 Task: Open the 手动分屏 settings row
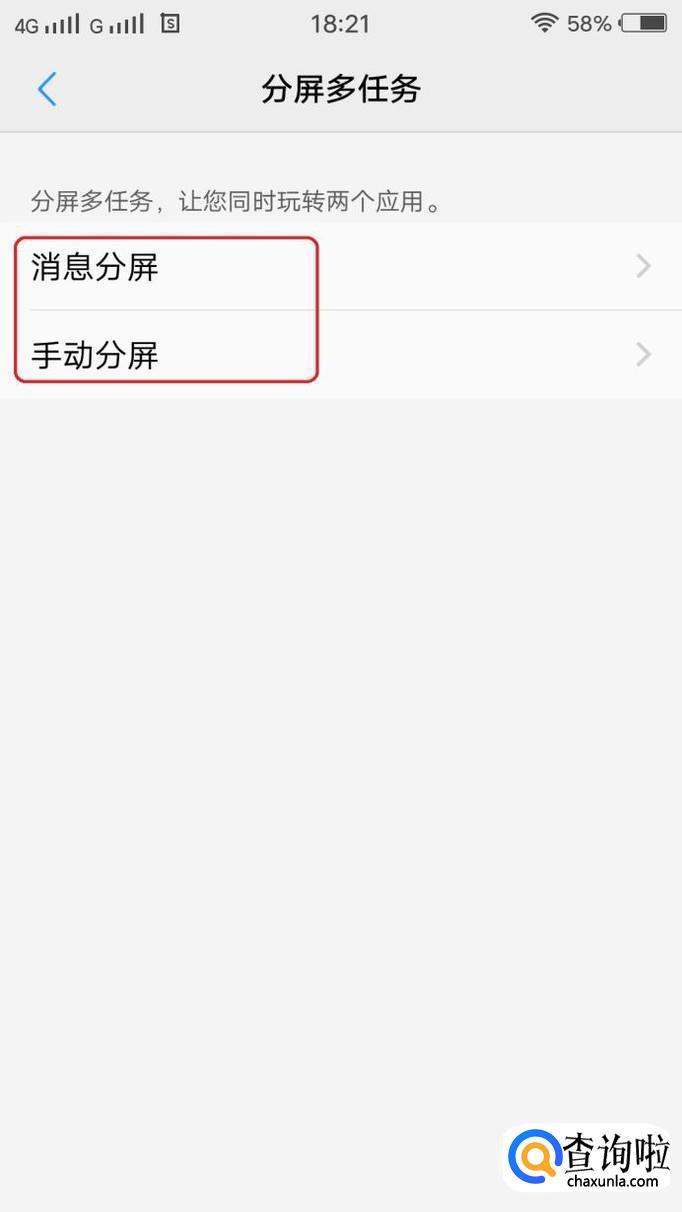pyautogui.click(x=340, y=355)
